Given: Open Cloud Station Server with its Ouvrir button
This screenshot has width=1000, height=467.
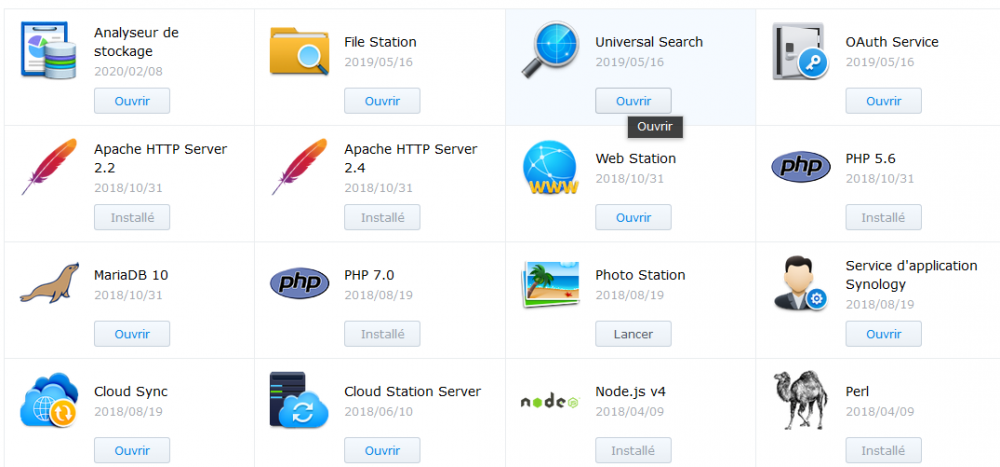Looking at the screenshot, I should tap(382, 451).
